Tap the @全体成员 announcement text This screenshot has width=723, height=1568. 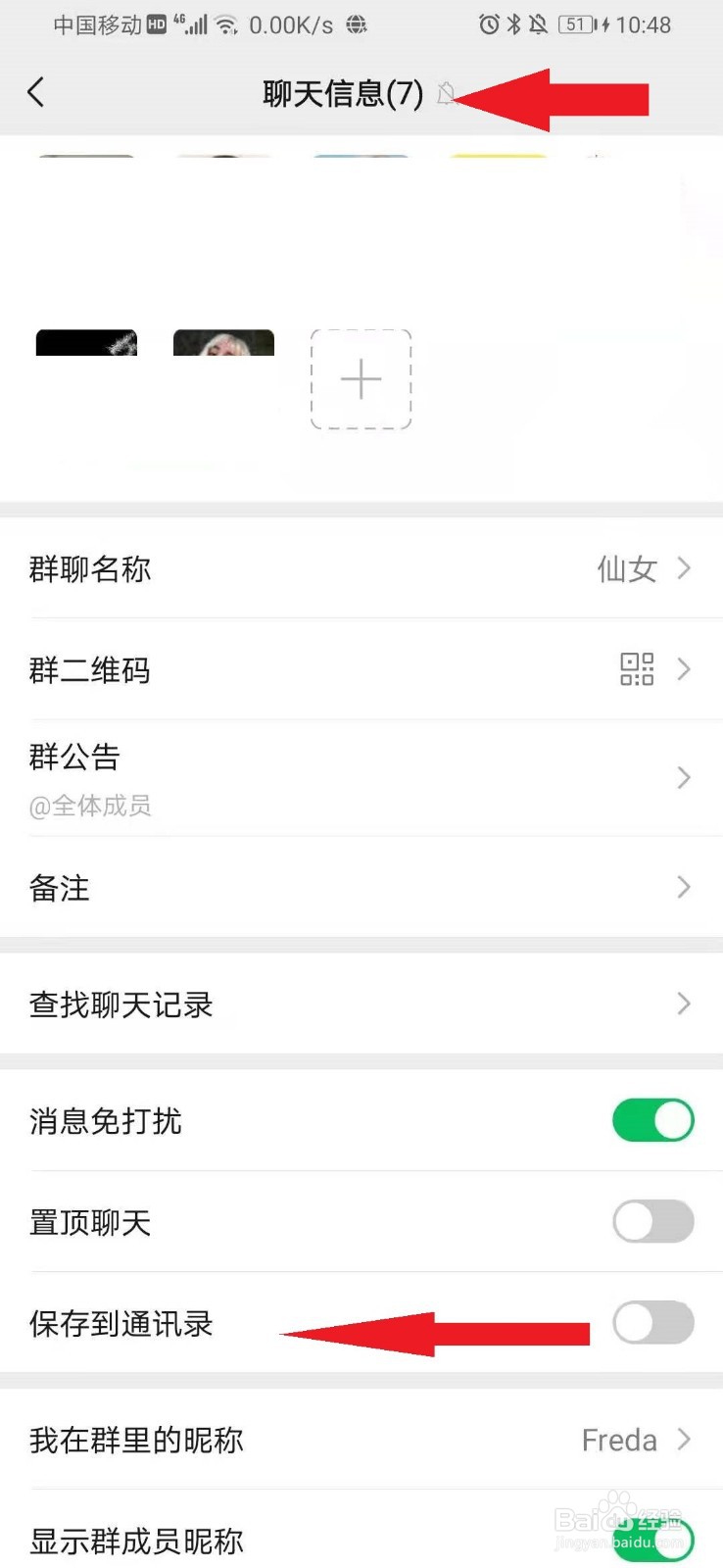tap(91, 806)
